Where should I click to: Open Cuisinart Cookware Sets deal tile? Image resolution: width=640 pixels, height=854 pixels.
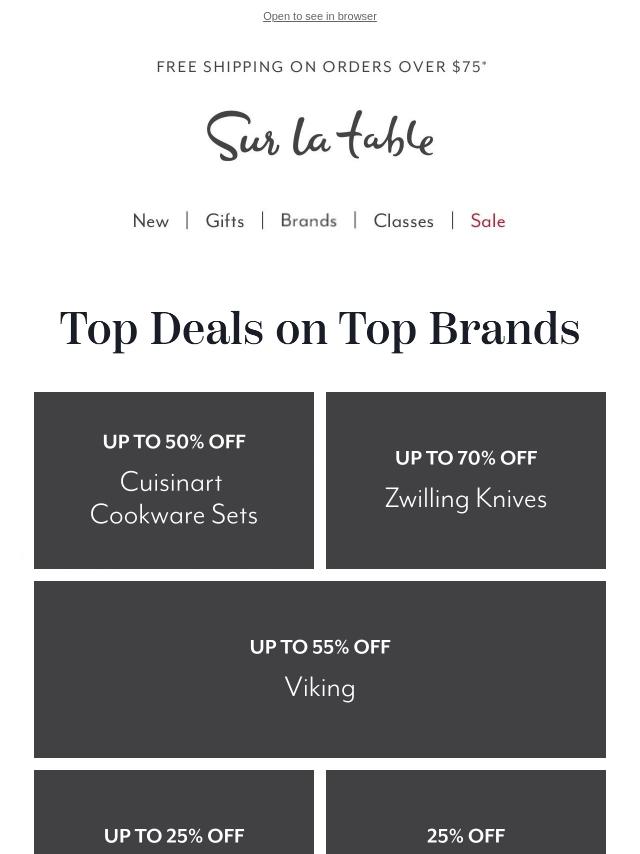click(x=174, y=480)
